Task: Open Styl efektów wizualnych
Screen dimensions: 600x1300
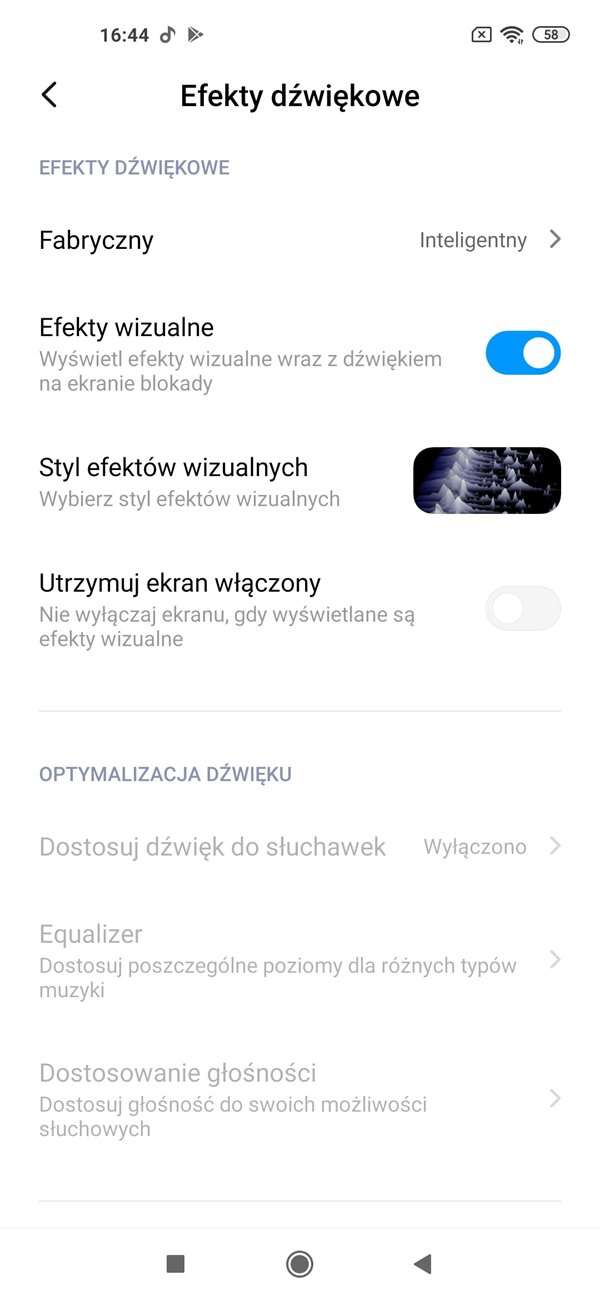Action: (300, 481)
